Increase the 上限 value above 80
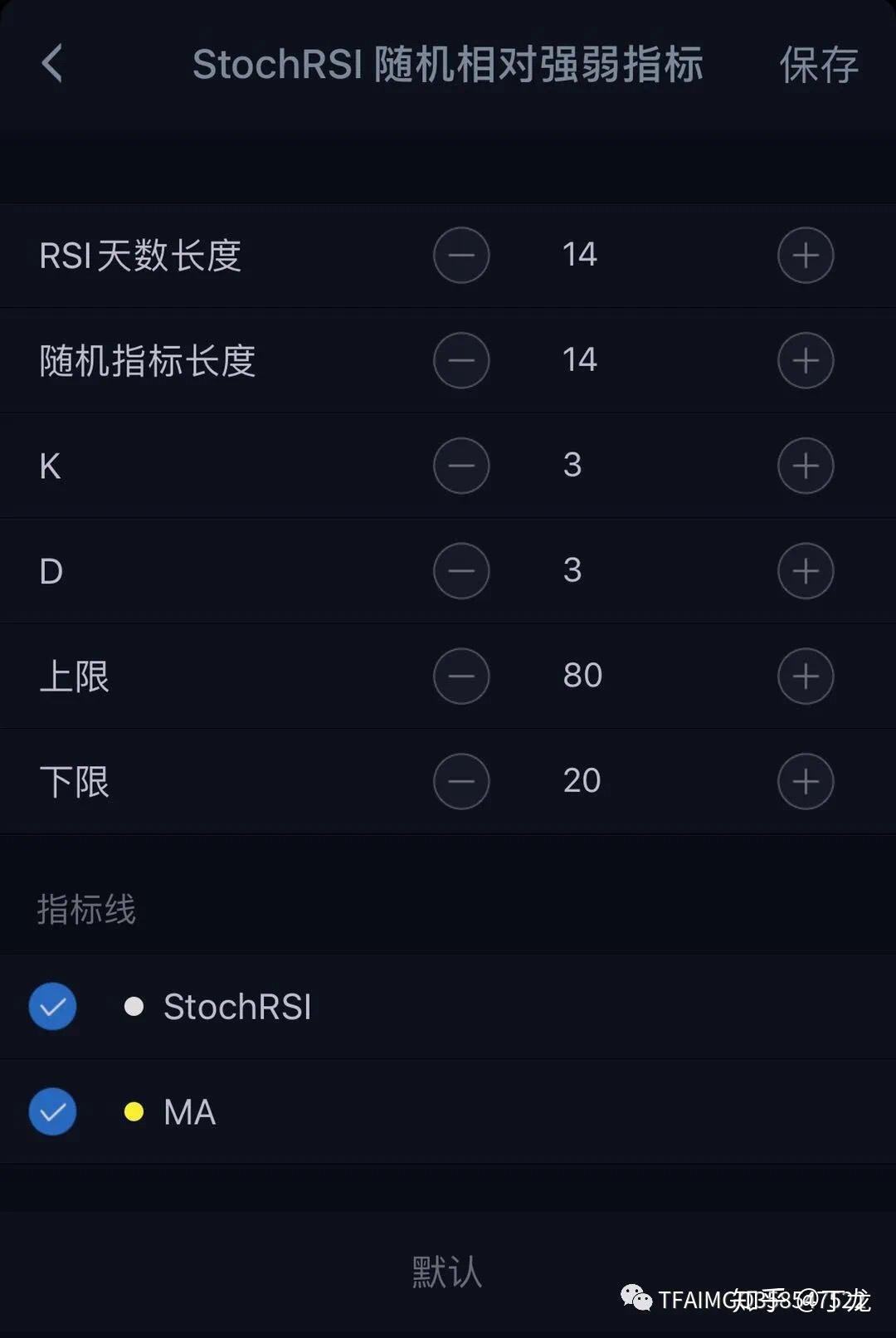Image resolution: width=896 pixels, height=1338 pixels. pyautogui.click(x=805, y=676)
